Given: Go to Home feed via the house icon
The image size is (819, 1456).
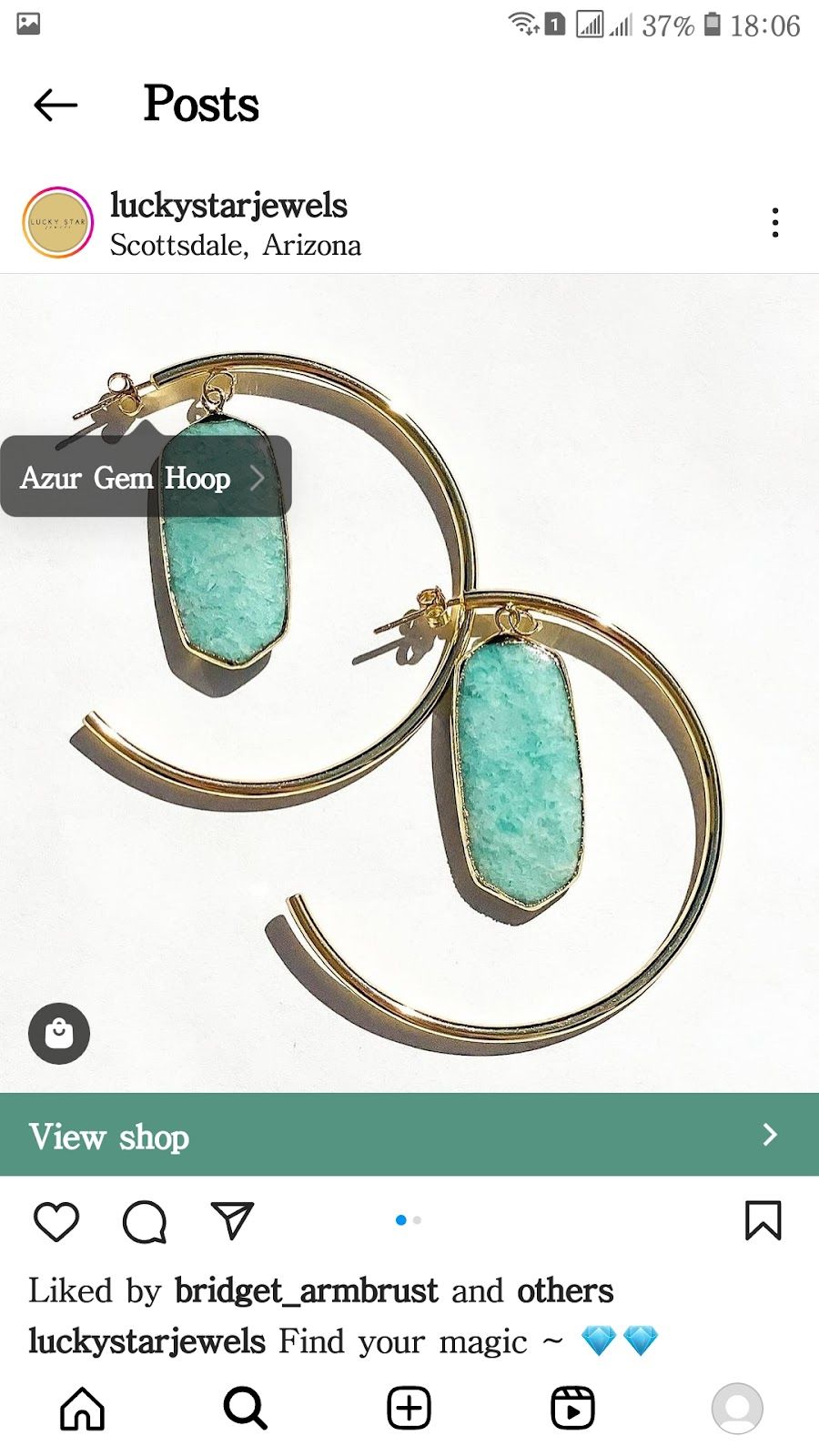Looking at the screenshot, I should [x=81, y=1409].
